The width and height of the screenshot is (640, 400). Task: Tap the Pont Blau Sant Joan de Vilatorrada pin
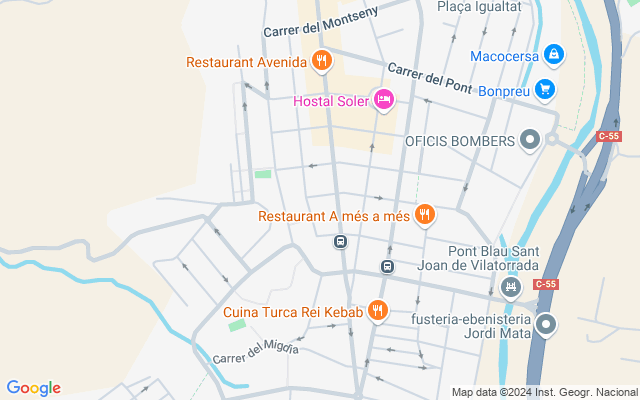click(512, 287)
